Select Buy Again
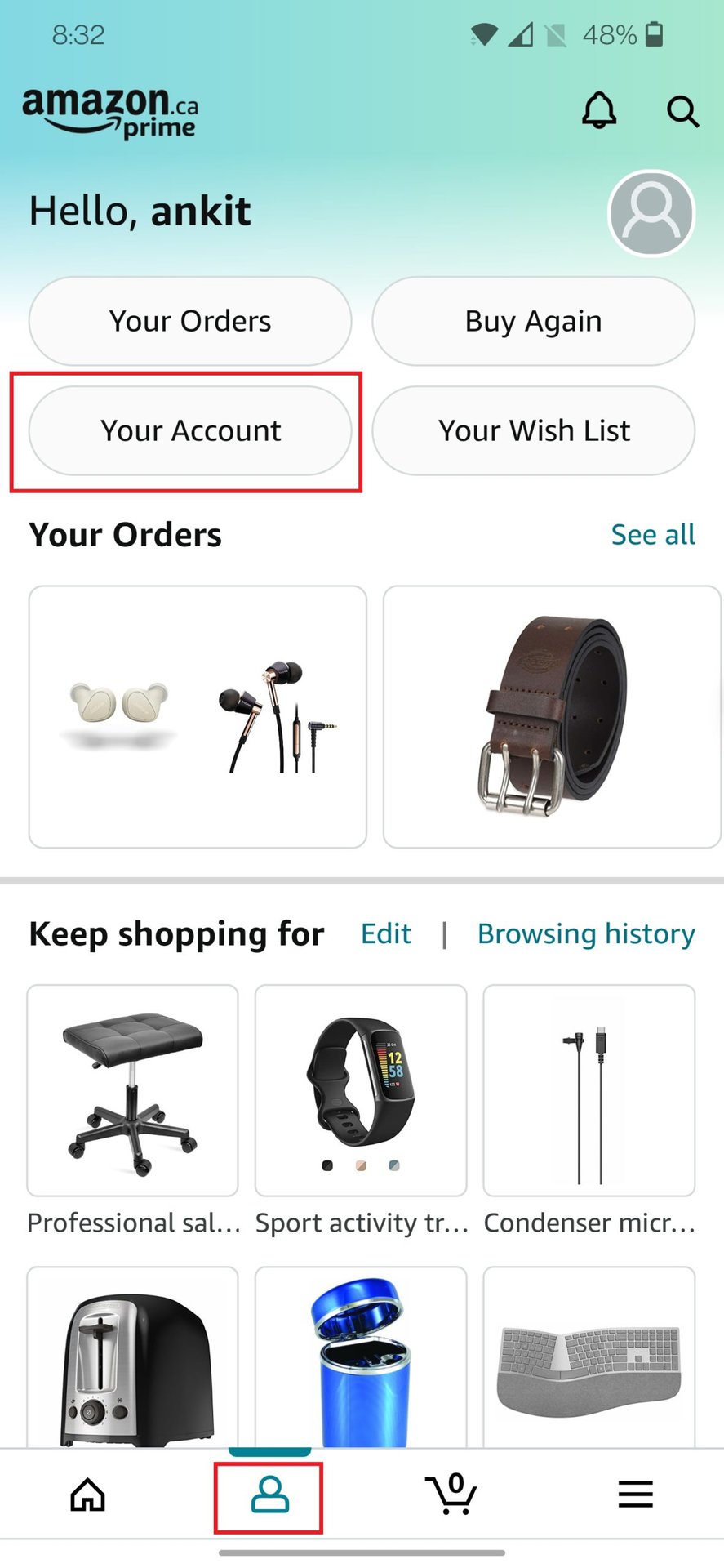This screenshot has height=1568, width=724. click(x=533, y=321)
